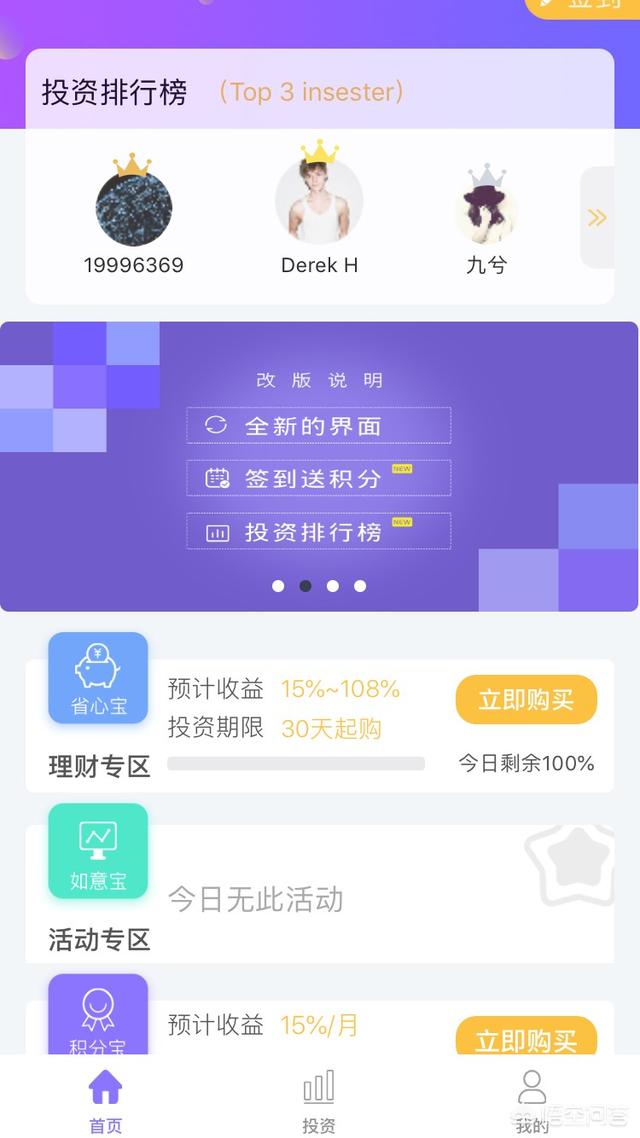Open the 改版说明 banner
The height and width of the screenshot is (1138, 640).
[x=319, y=466]
